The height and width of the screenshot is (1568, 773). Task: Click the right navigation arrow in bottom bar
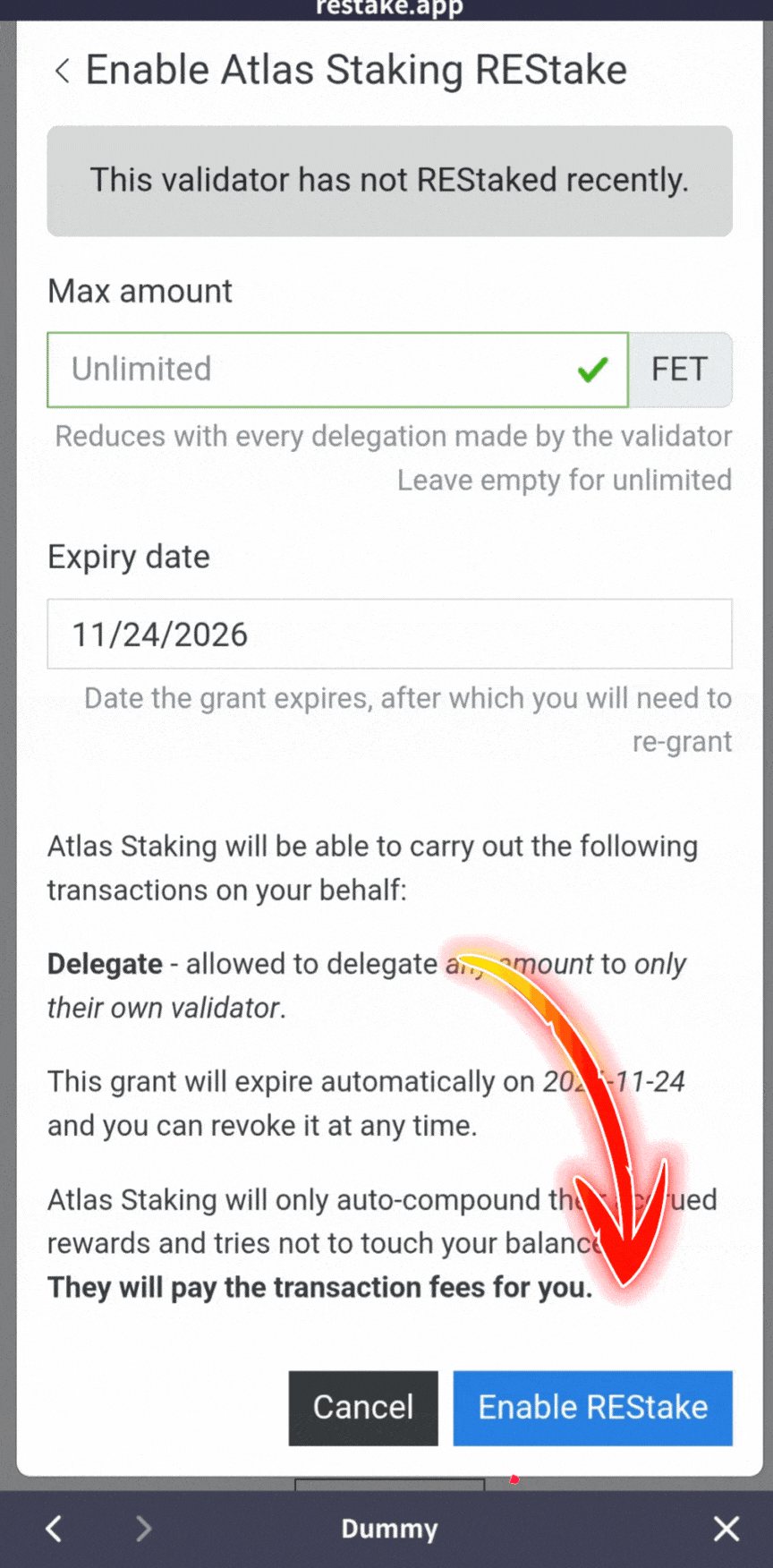click(143, 1529)
